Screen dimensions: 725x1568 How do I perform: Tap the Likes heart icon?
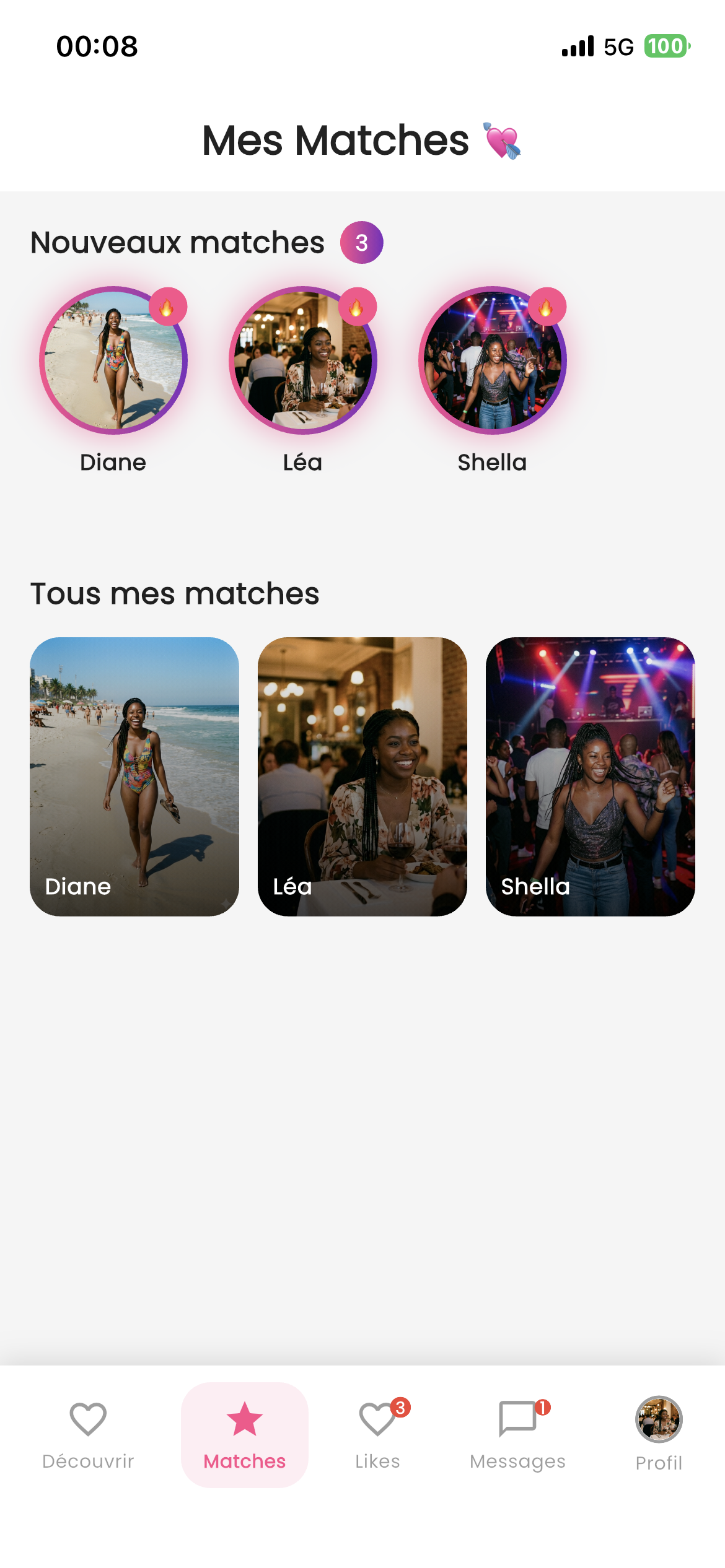[377, 1418]
